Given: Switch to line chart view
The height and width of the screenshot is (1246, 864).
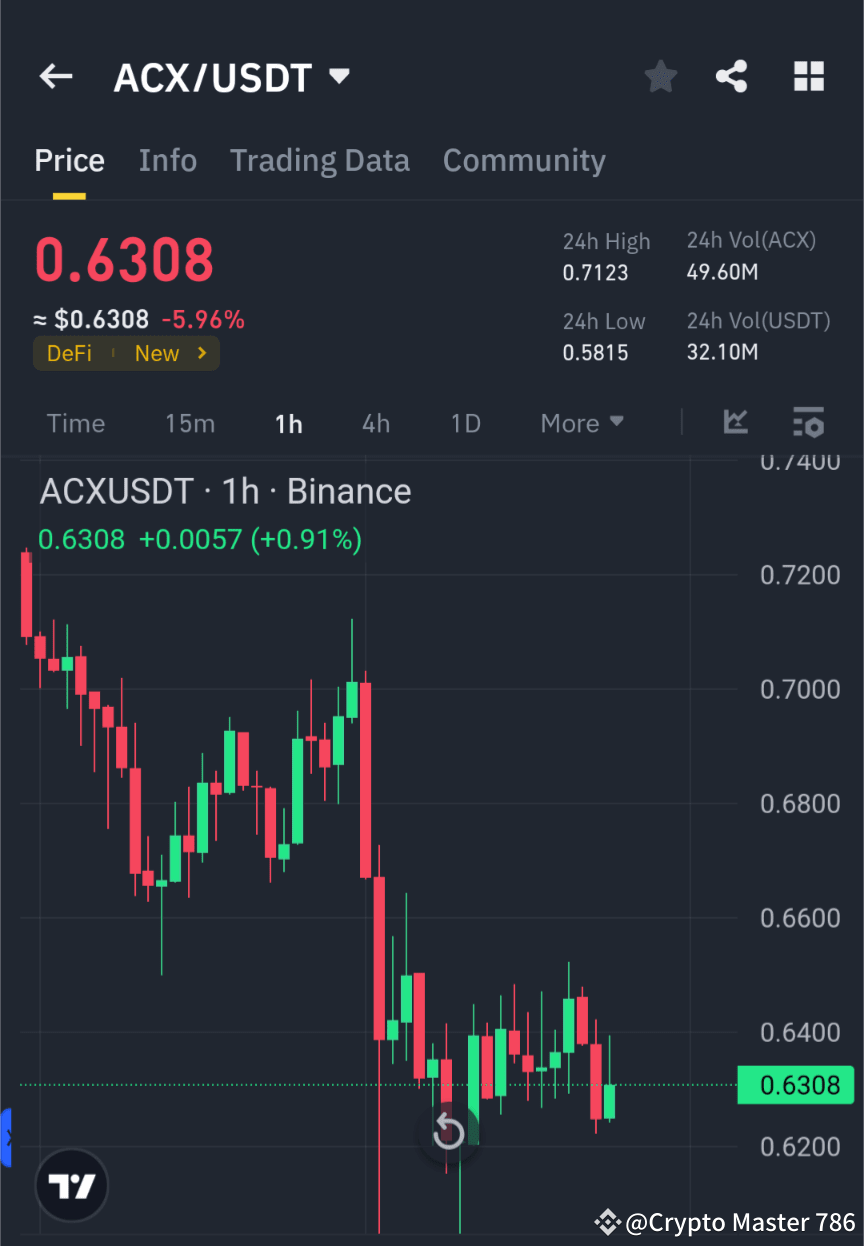Looking at the screenshot, I should (736, 423).
